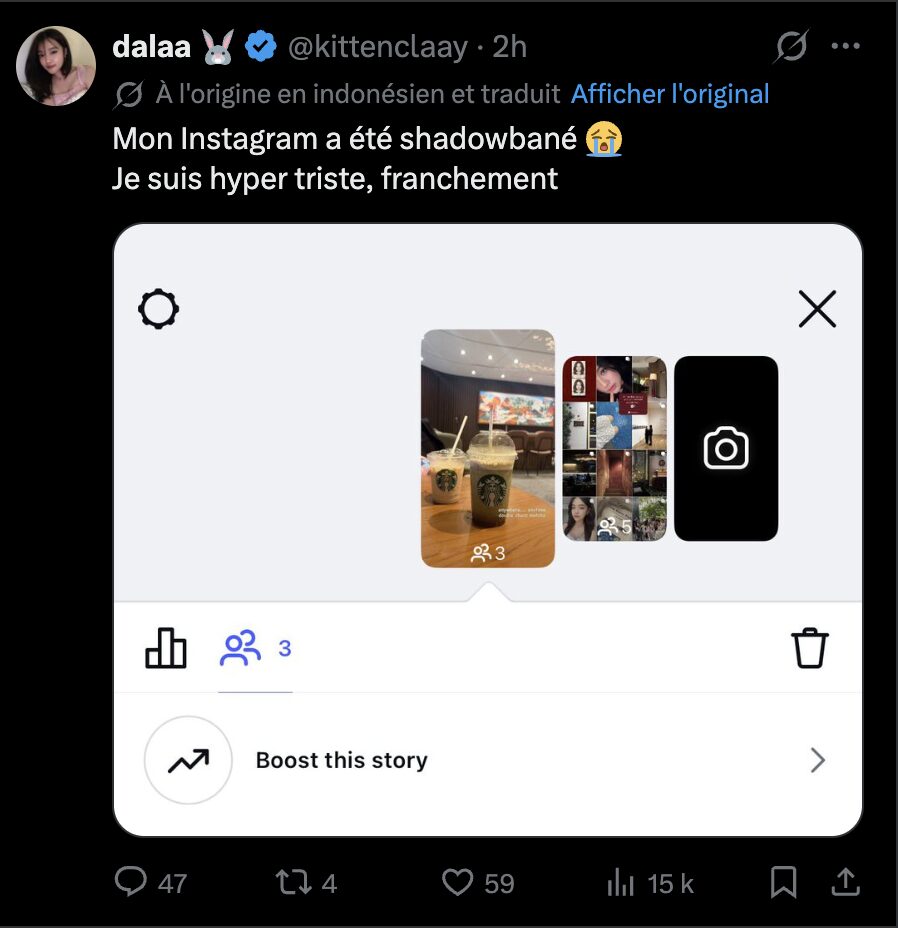Image resolution: width=898 pixels, height=928 pixels.
Task: View analytics for the 15 k views
Action: coord(622,882)
